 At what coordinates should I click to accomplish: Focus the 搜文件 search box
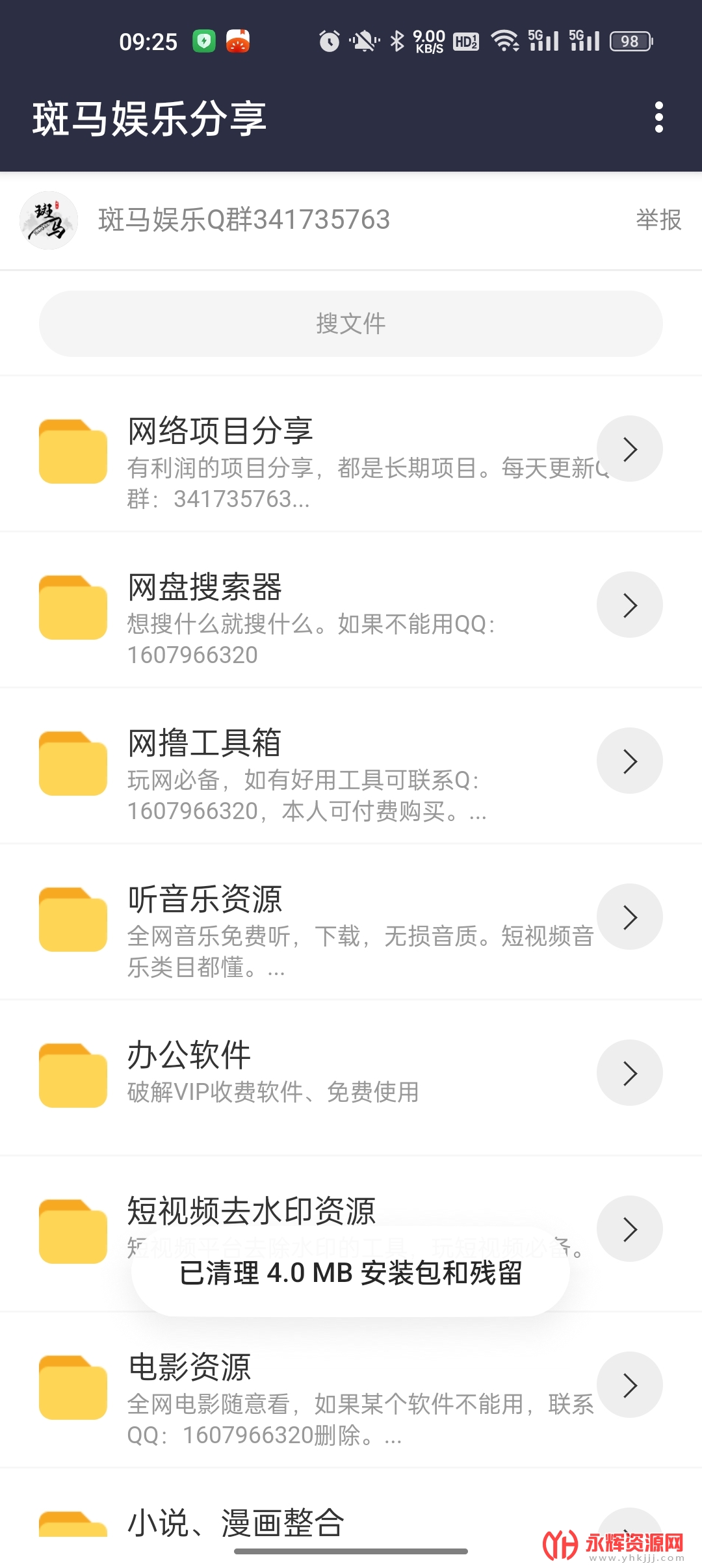(x=351, y=324)
